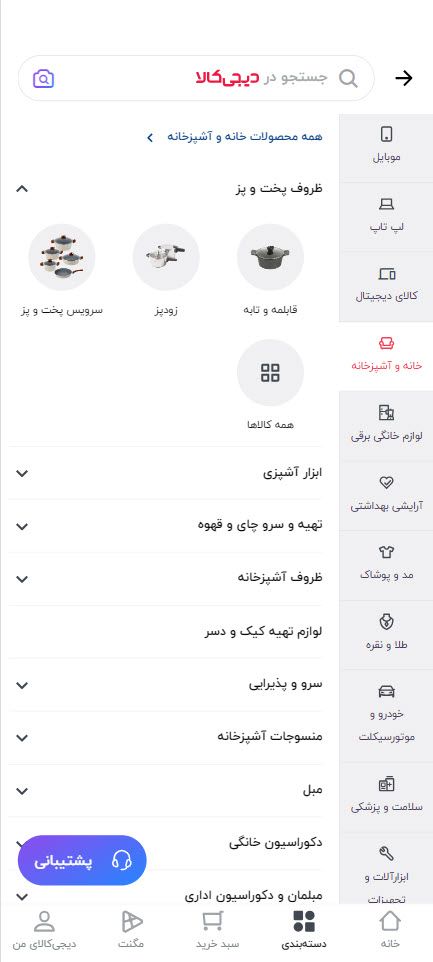This screenshot has width=433, height=962.
Task: Open the camera image search icon
Action: tap(44, 79)
